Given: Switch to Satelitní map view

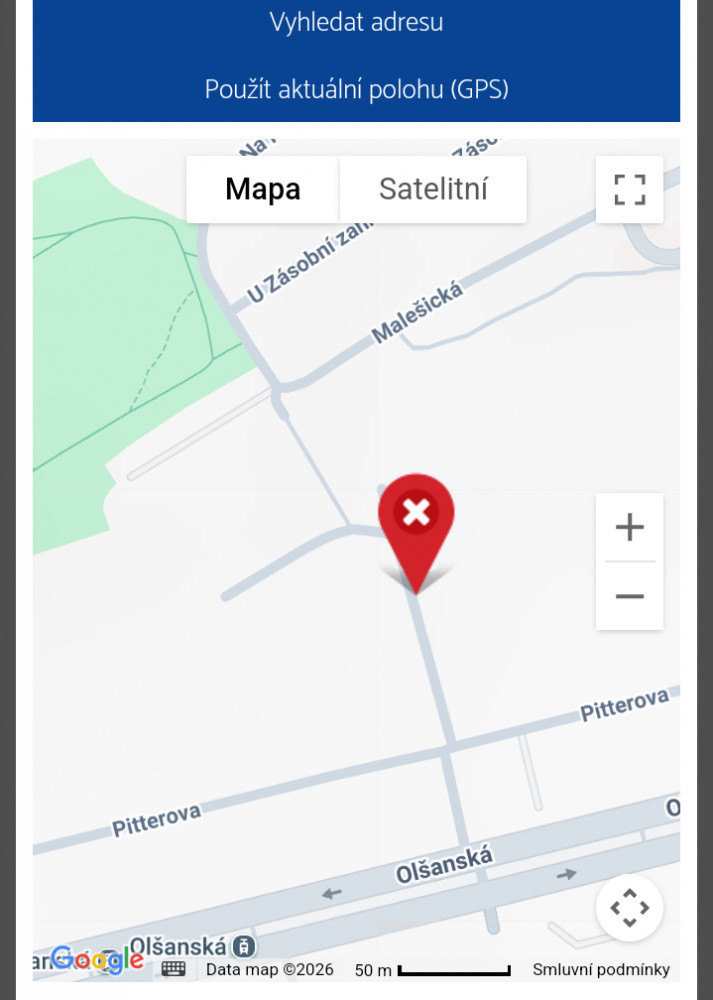Looking at the screenshot, I should (x=433, y=189).
